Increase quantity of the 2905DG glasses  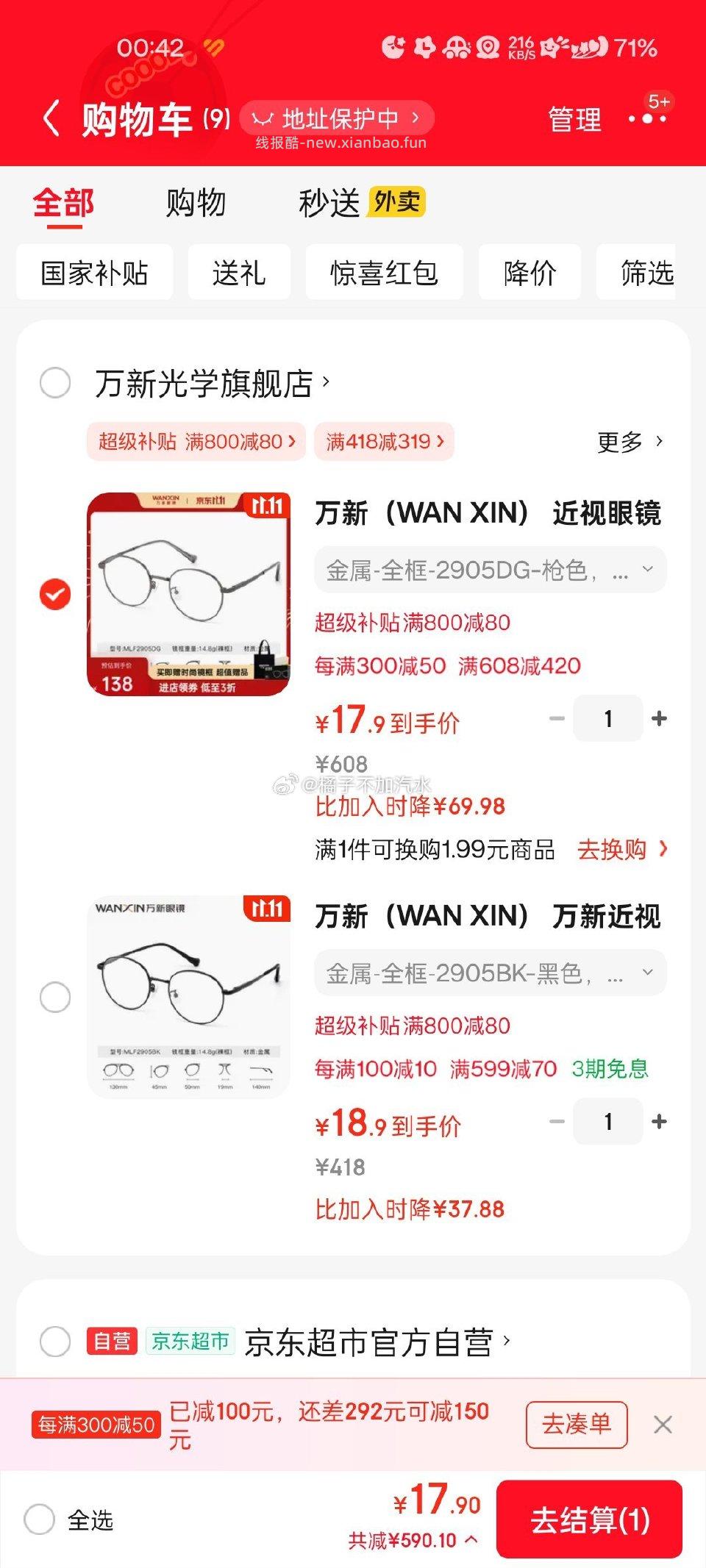point(660,718)
